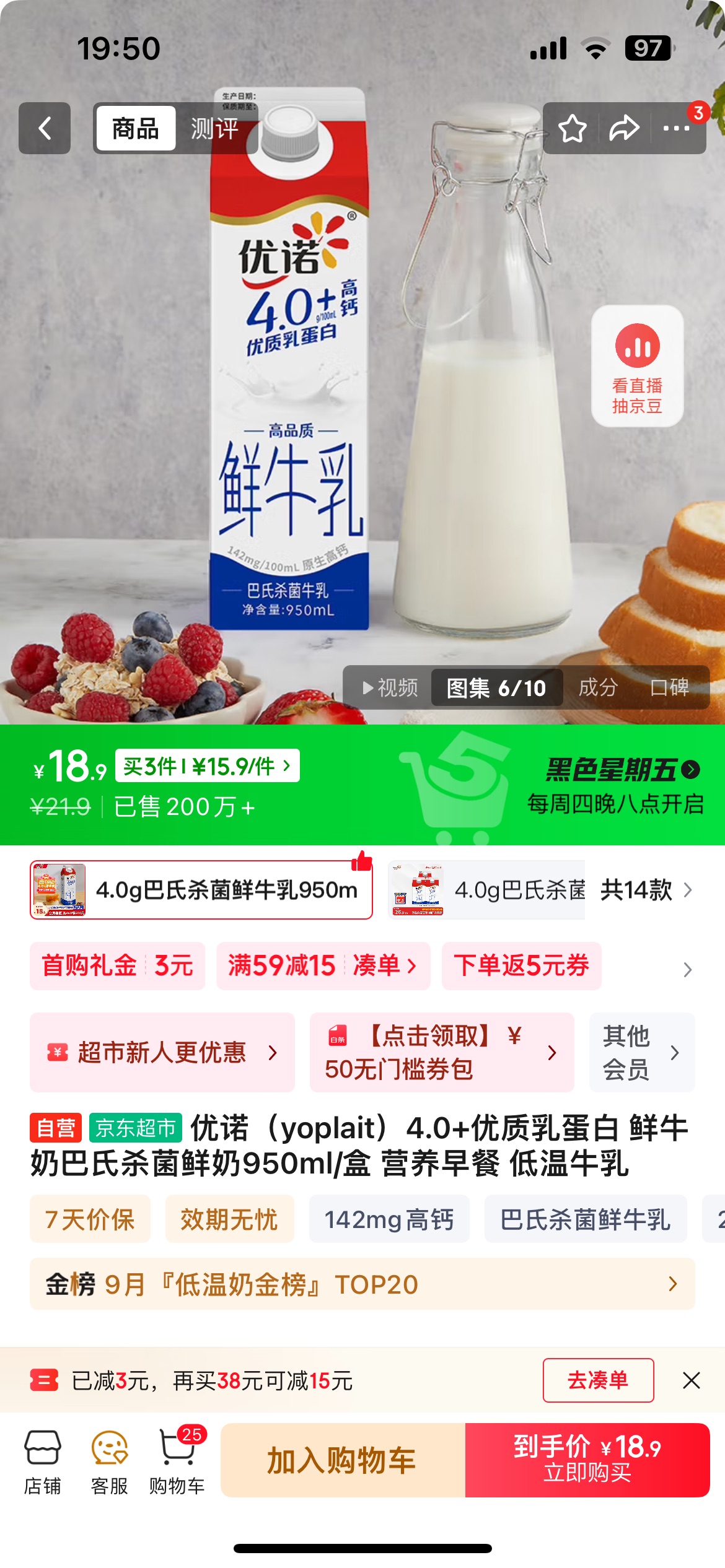The width and height of the screenshot is (725, 1568).
Task: Open 看直播抽京豆 live stream widget
Action: tap(638, 366)
